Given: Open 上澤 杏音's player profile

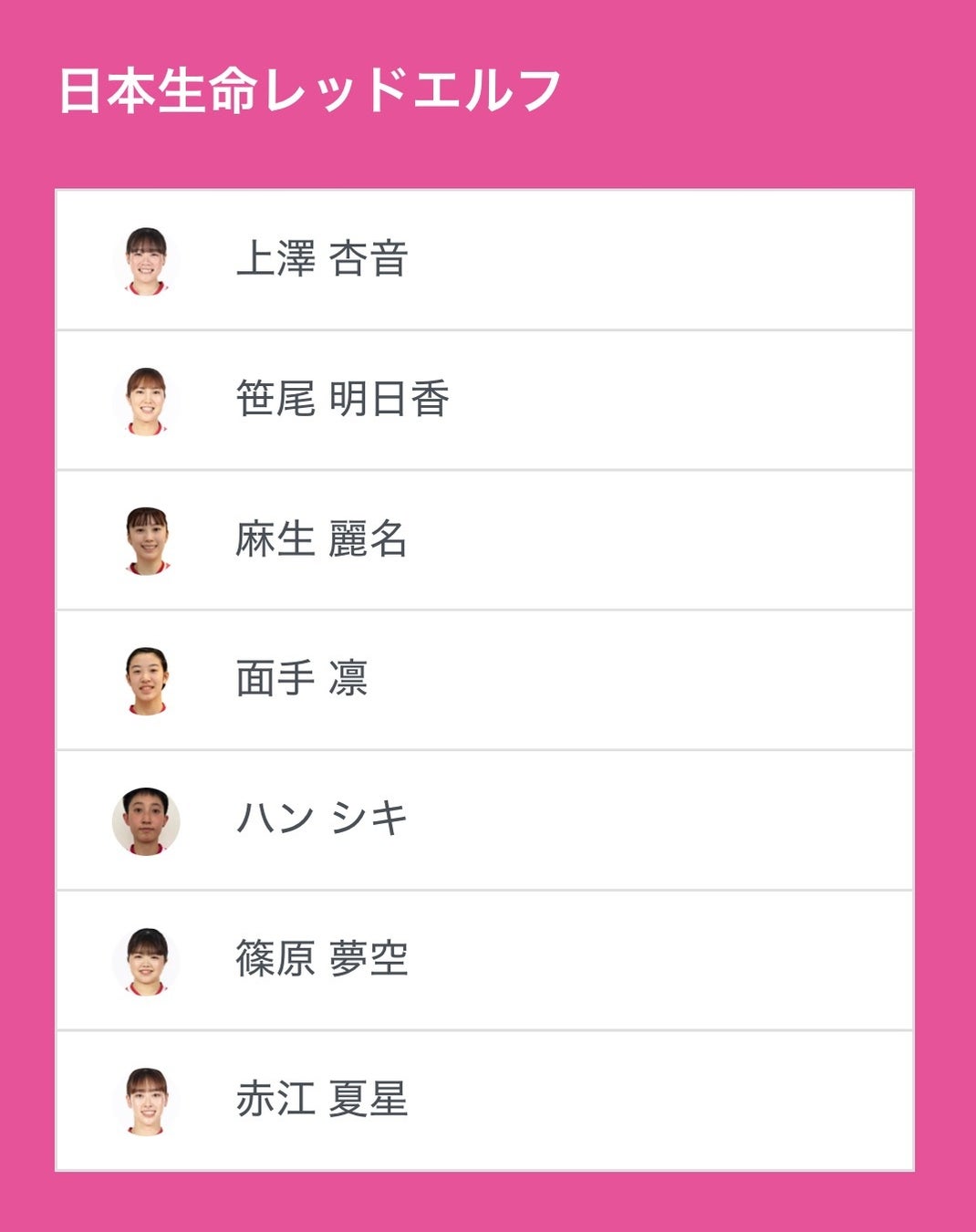Looking at the screenshot, I should pyautogui.click(x=321, y=259).
